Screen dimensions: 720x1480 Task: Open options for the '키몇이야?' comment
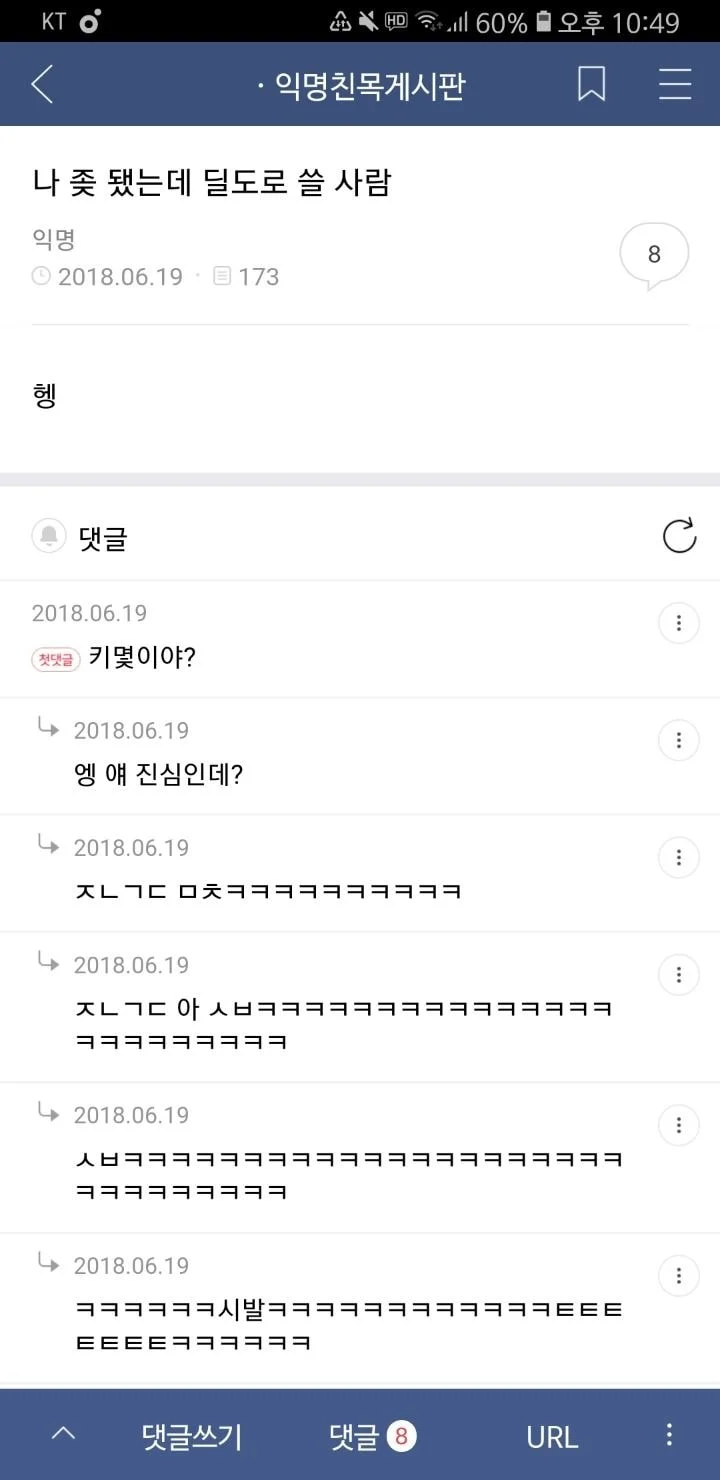click(x=679, y=622)
